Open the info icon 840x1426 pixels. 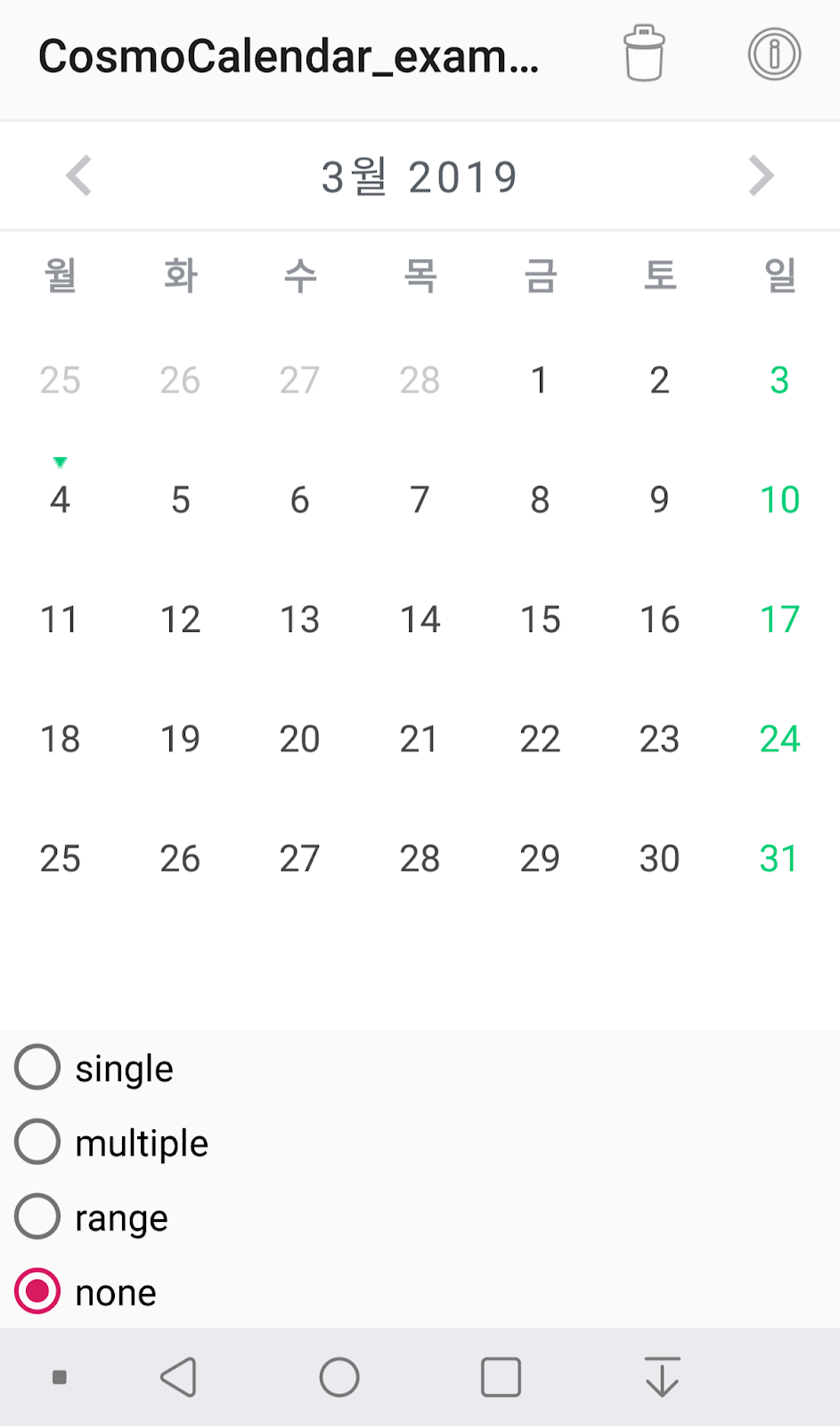774,54
